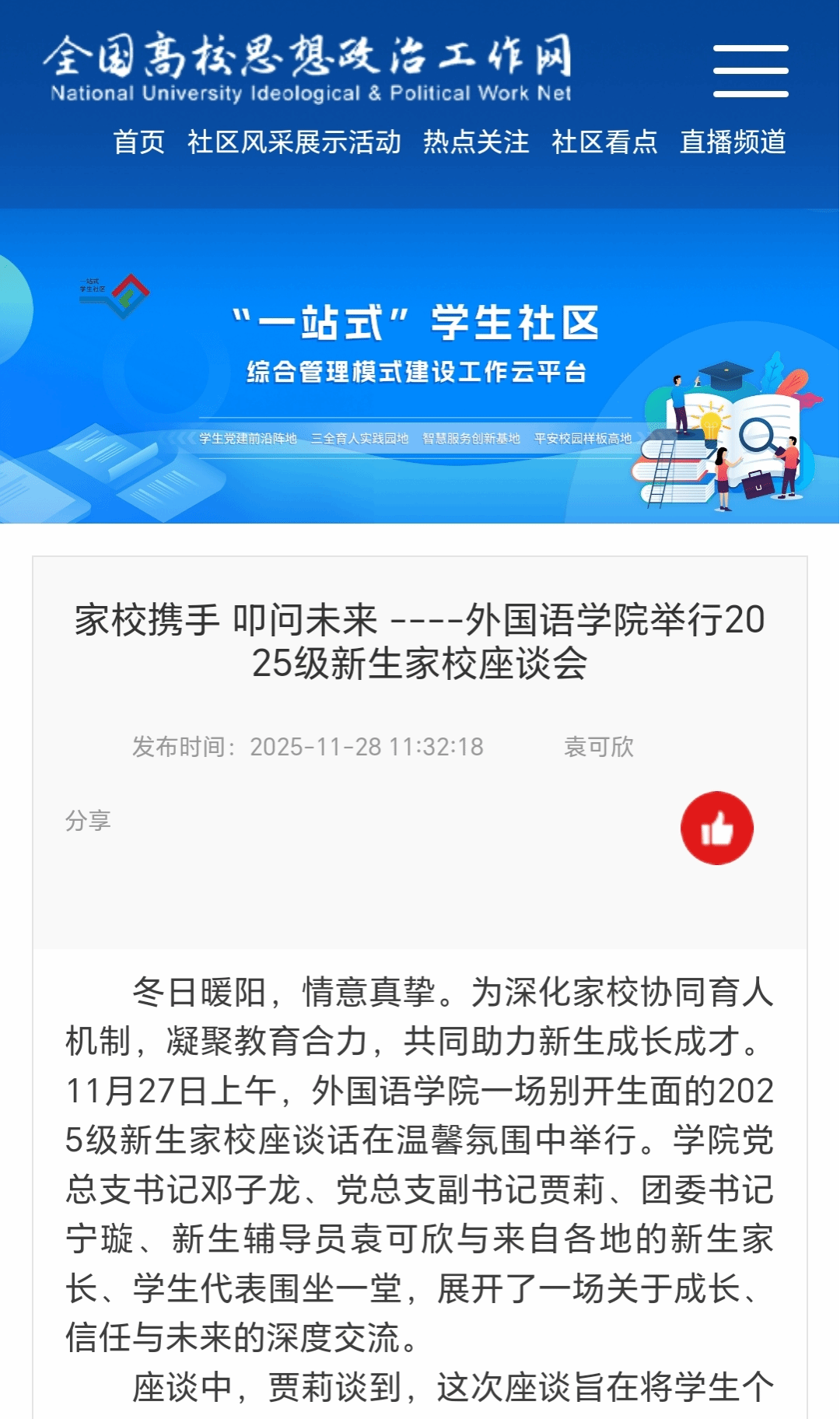Go to 首页 home page
Viewport: 840px width, 1419px height.
click(x=138, y=142)
